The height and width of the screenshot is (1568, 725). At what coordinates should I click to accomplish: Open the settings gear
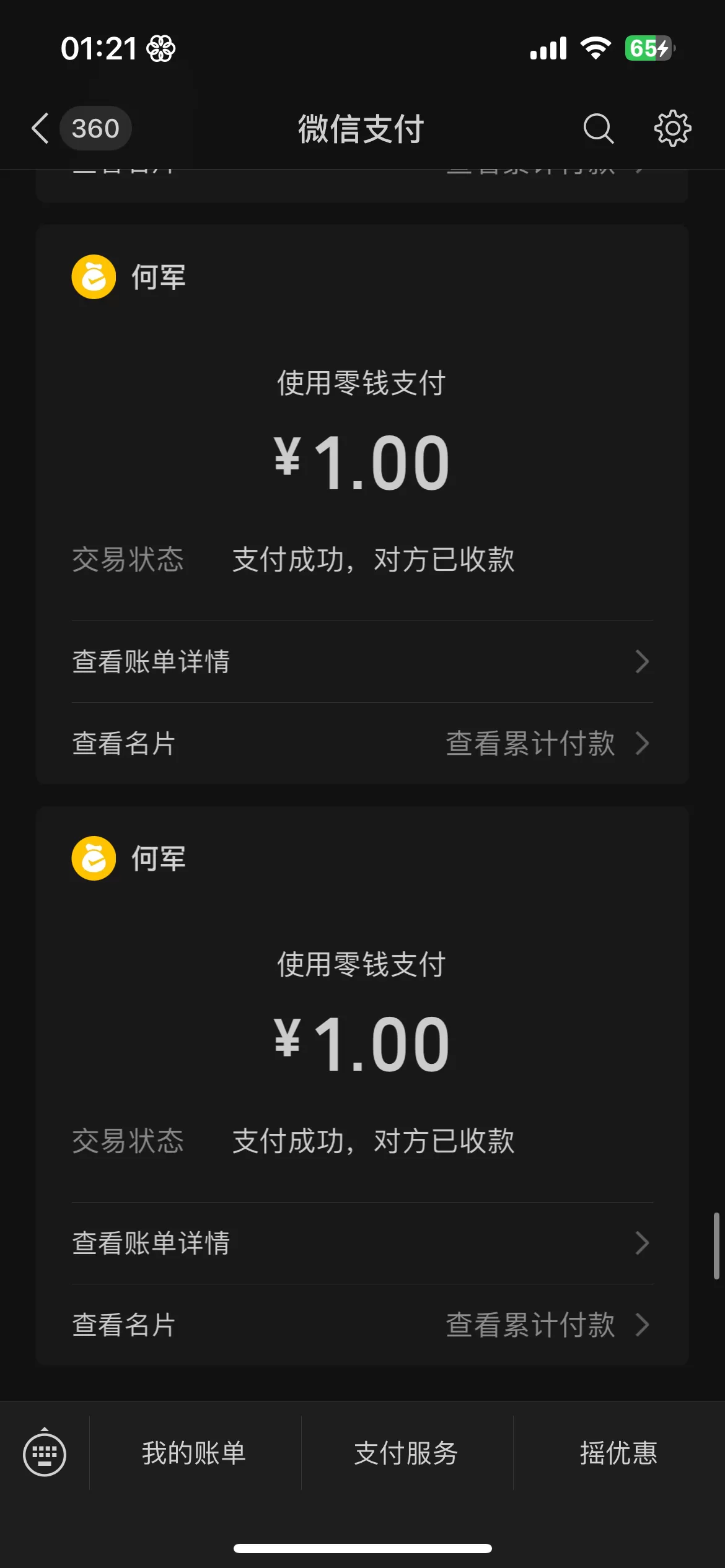[x=672, y=129]
